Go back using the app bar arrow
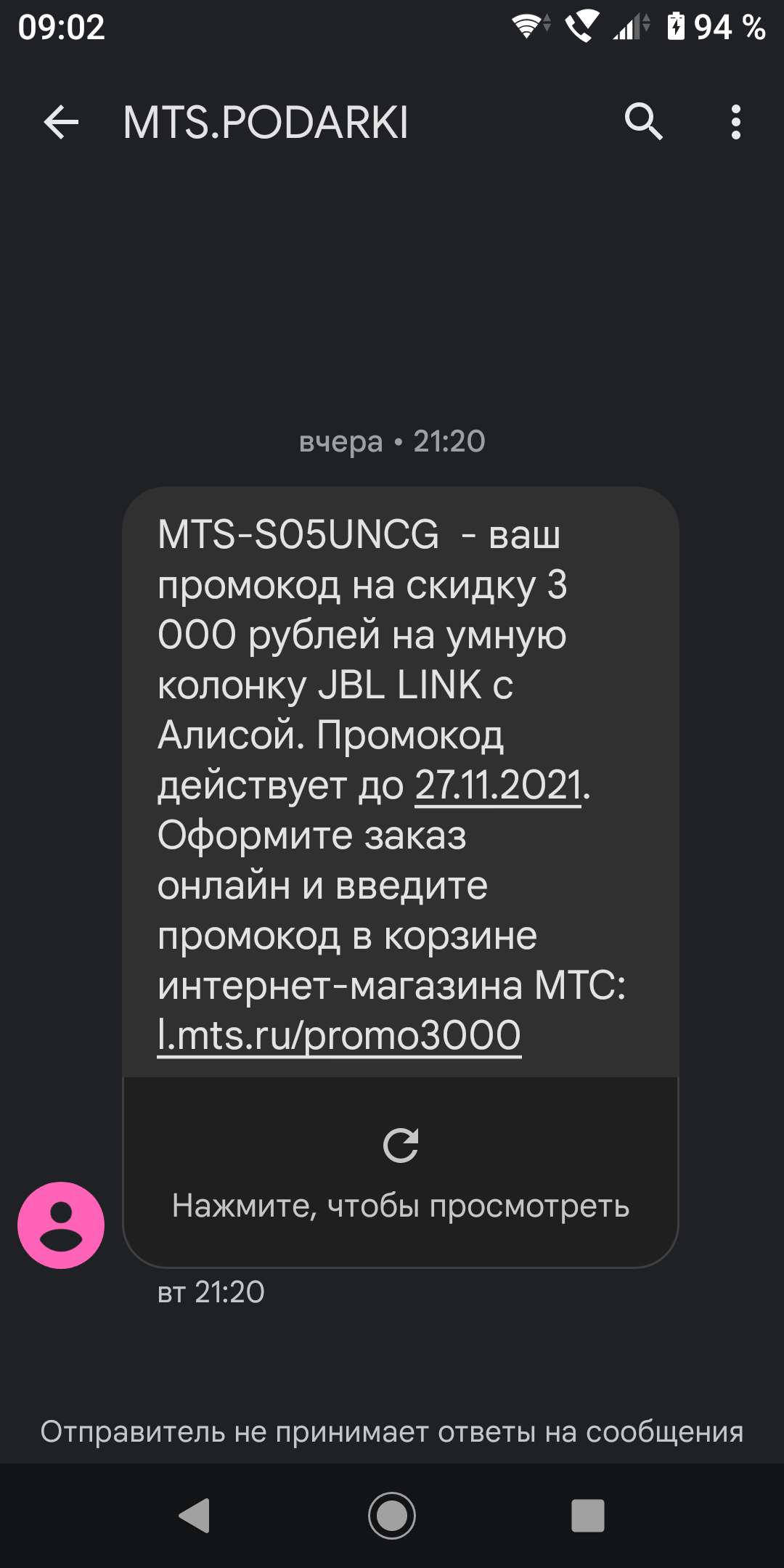This screenshot has height=1568, width=784. tap(61, 121)
